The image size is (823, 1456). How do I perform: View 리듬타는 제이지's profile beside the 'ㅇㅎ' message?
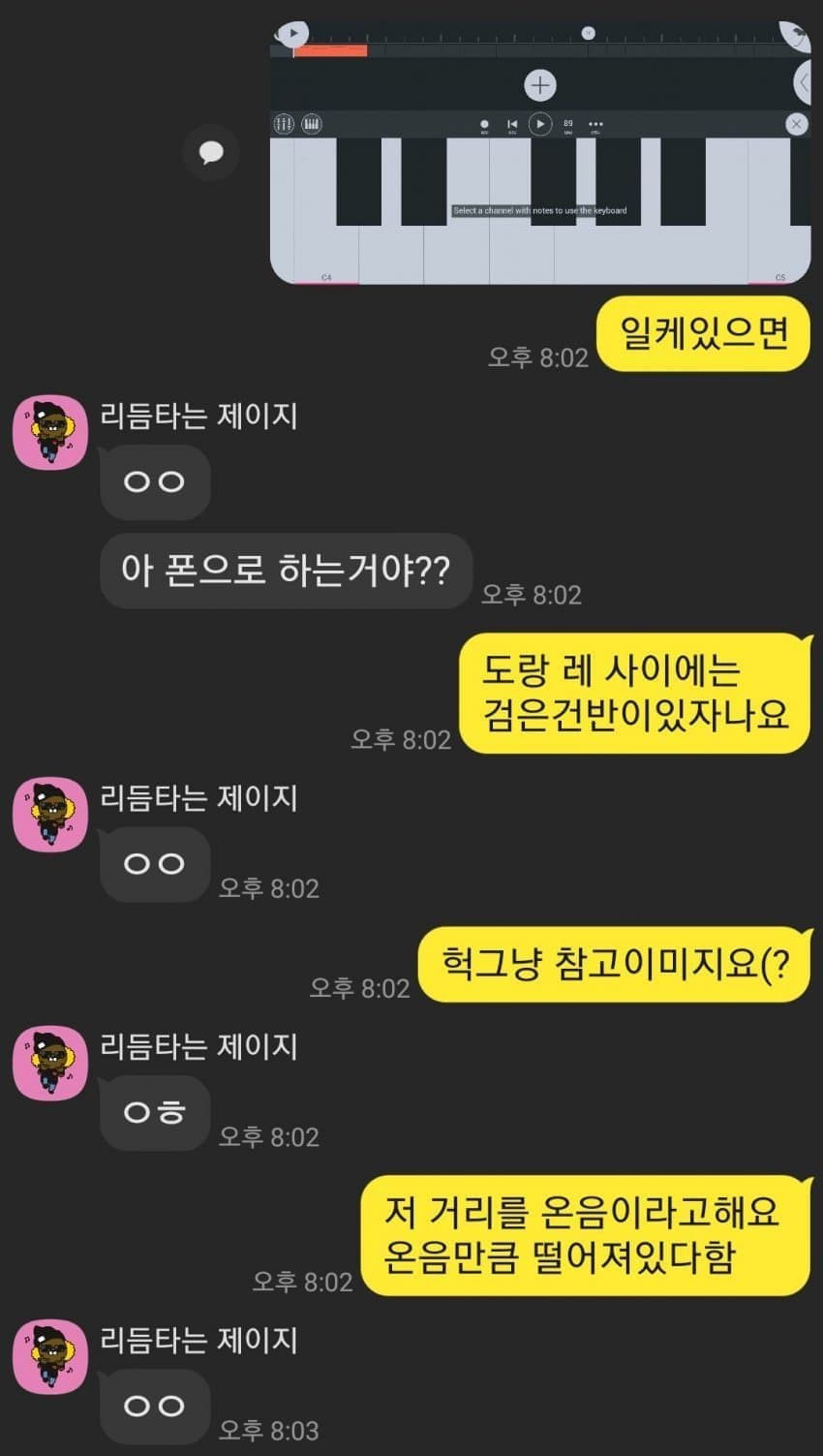(50, 1064)
